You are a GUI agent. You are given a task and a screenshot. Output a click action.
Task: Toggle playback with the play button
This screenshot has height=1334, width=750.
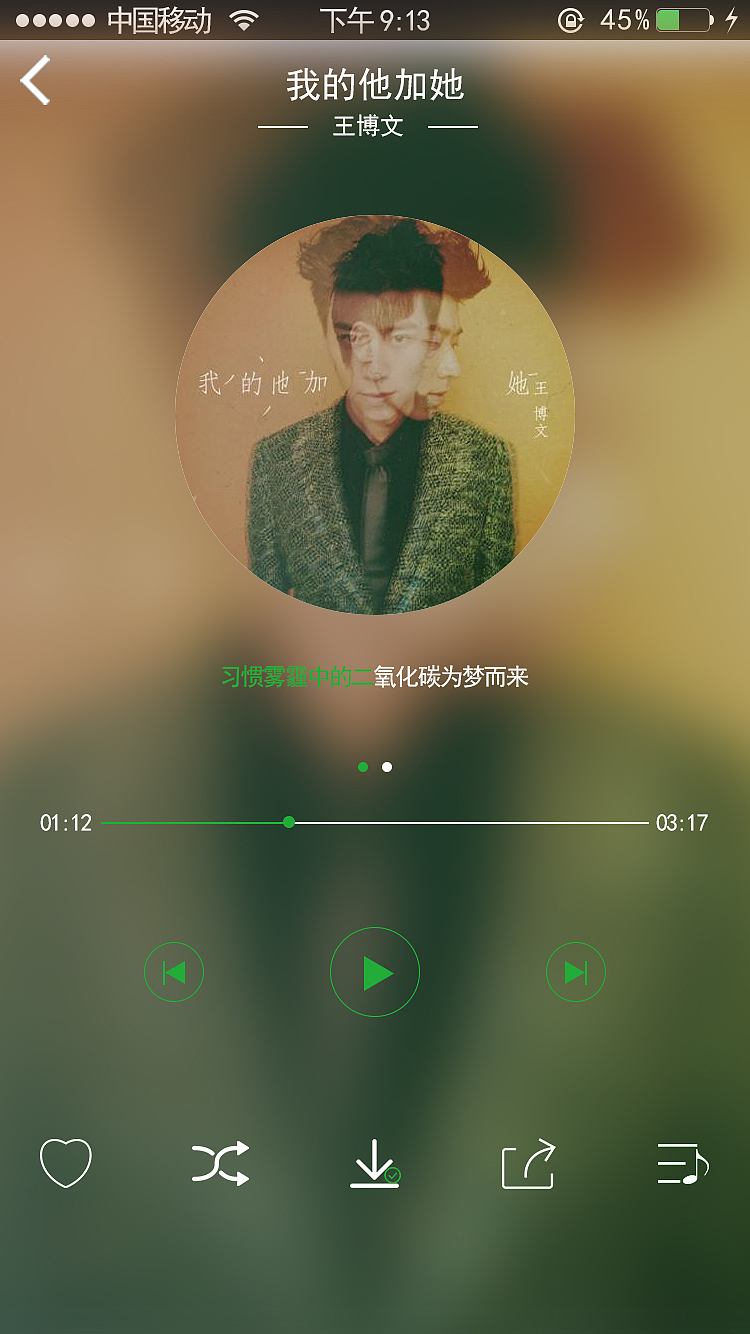(x=375, y=971)
